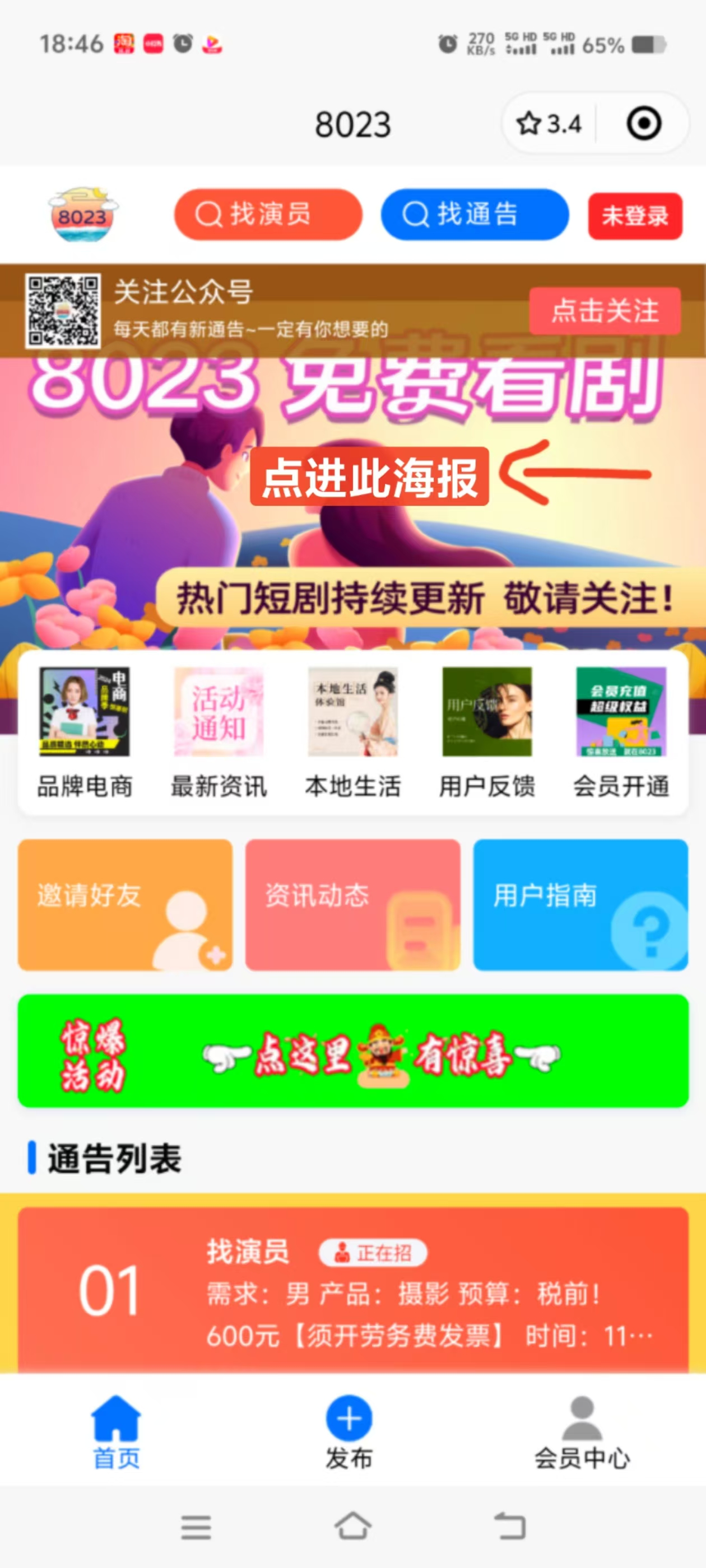
Task: Tap the 找演员 search button
Action: click(x=268, y=214)
